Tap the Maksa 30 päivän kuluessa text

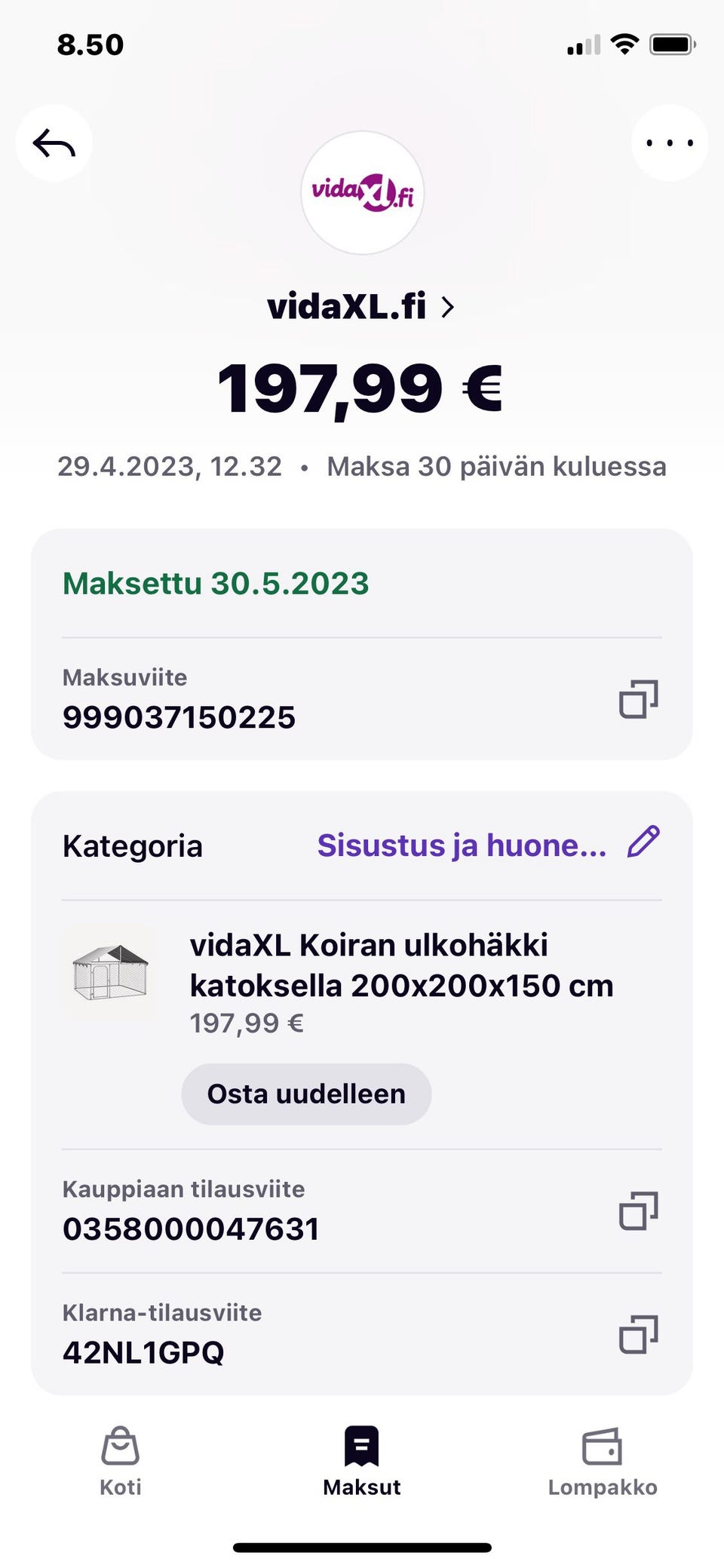coord(495,466)
